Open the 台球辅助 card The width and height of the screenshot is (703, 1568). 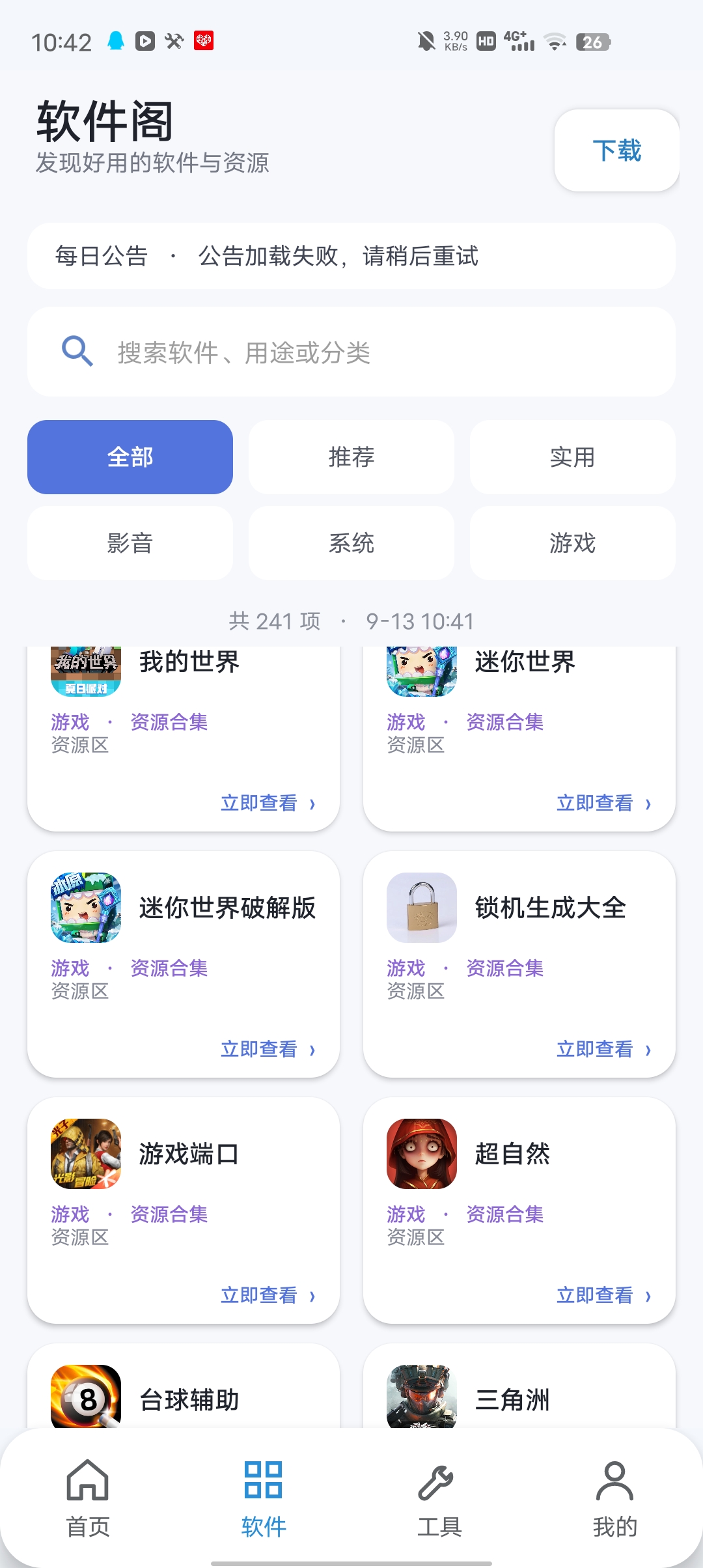point(184,1387)
